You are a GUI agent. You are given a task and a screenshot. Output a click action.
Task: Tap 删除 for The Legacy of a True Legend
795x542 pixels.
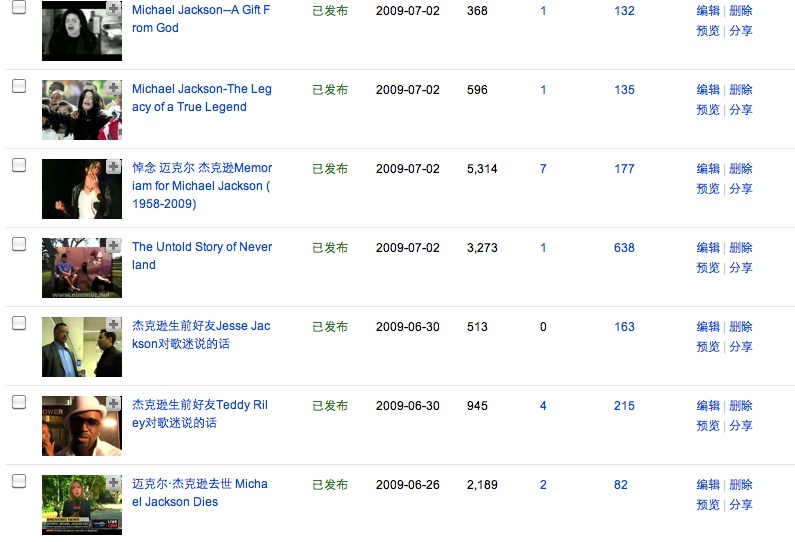741,90
